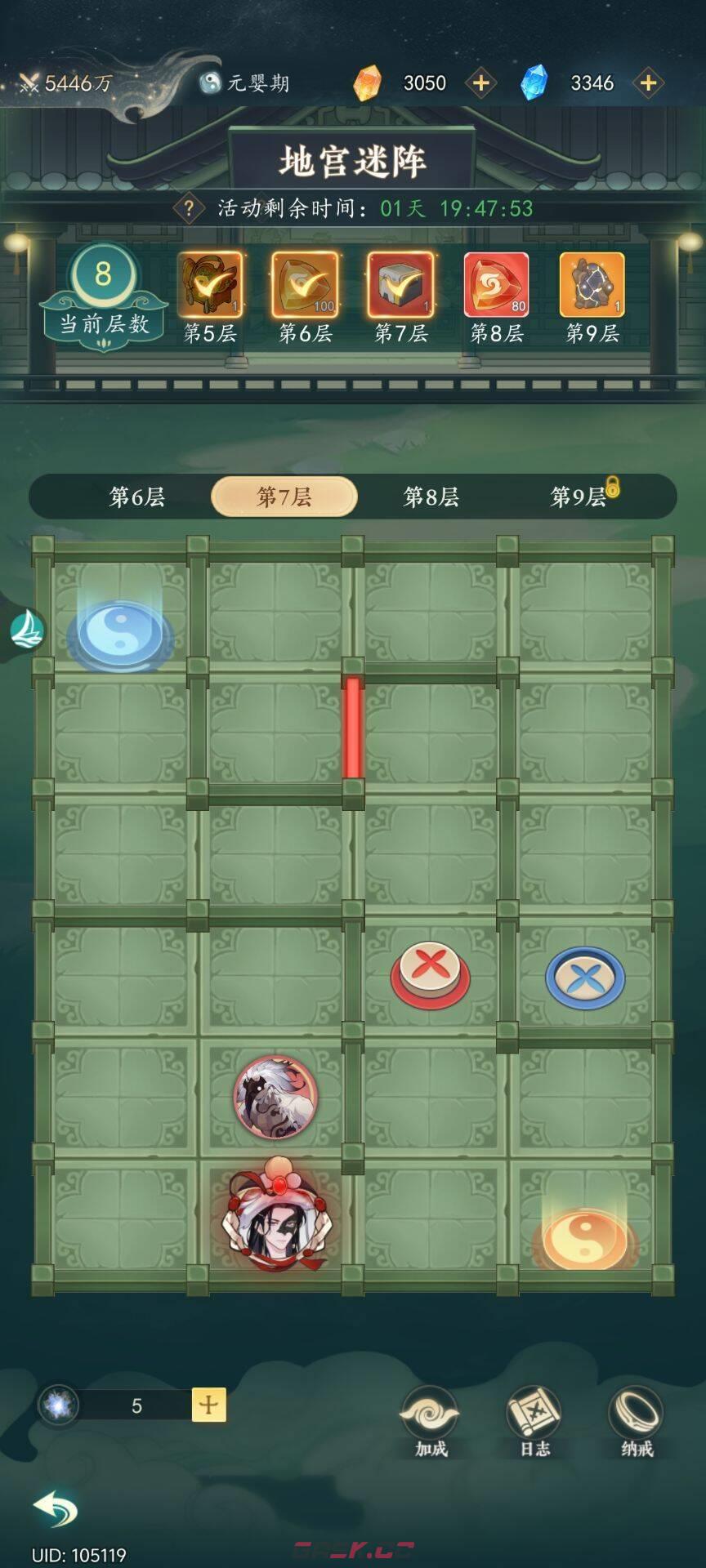Screen dimensions: 706x1568
Task: Tap the white beast enemy token
Action: [275, 1097]
